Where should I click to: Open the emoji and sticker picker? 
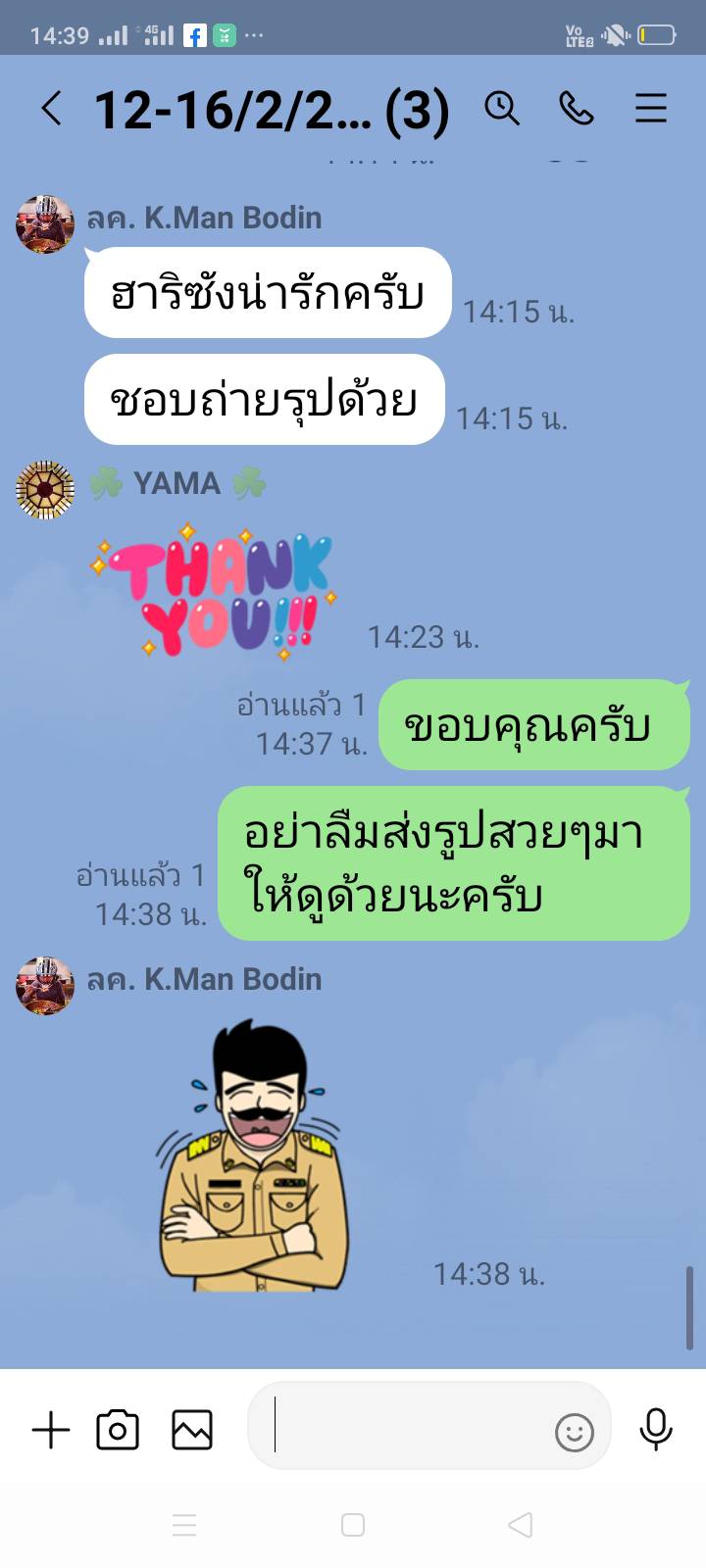click(575, 1433)
